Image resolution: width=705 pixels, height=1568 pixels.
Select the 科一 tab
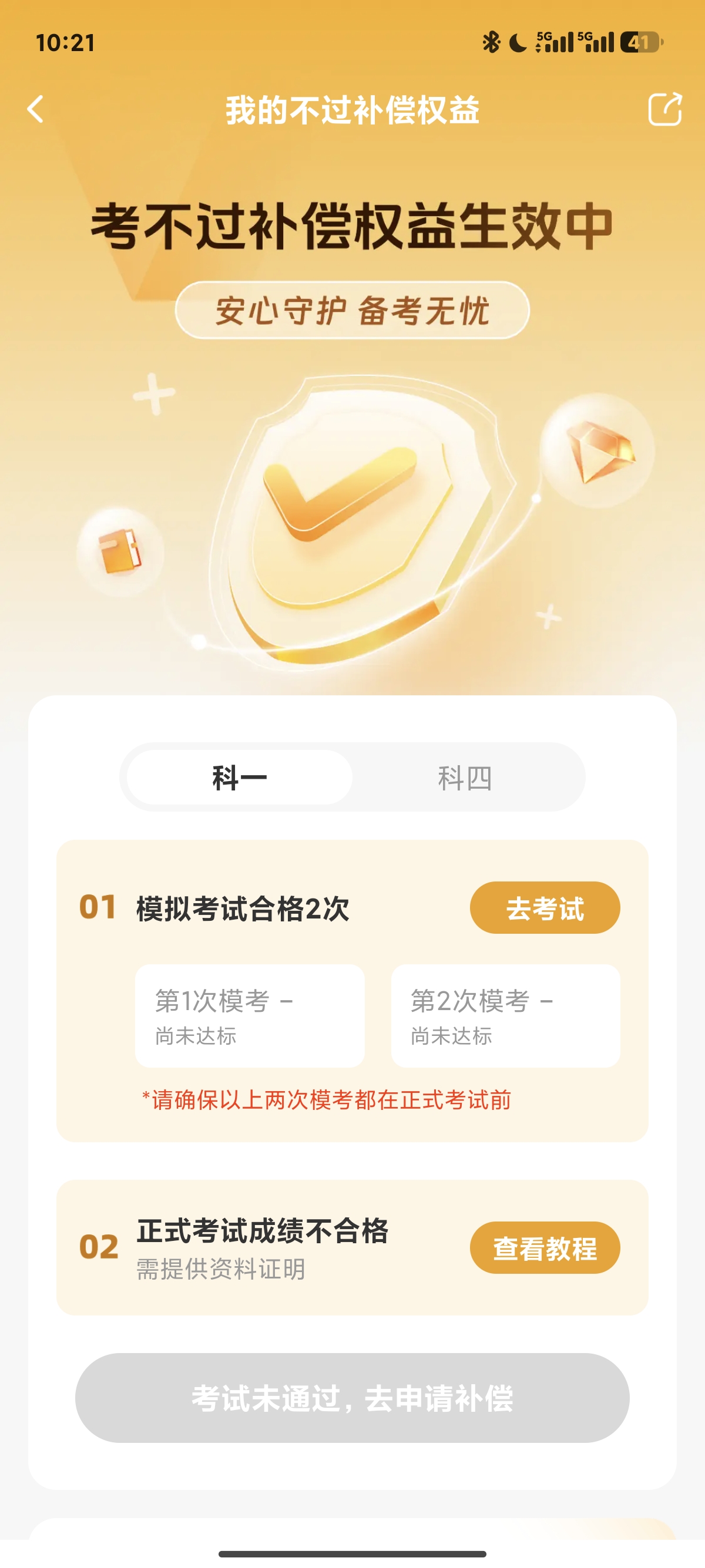[239, 778]
